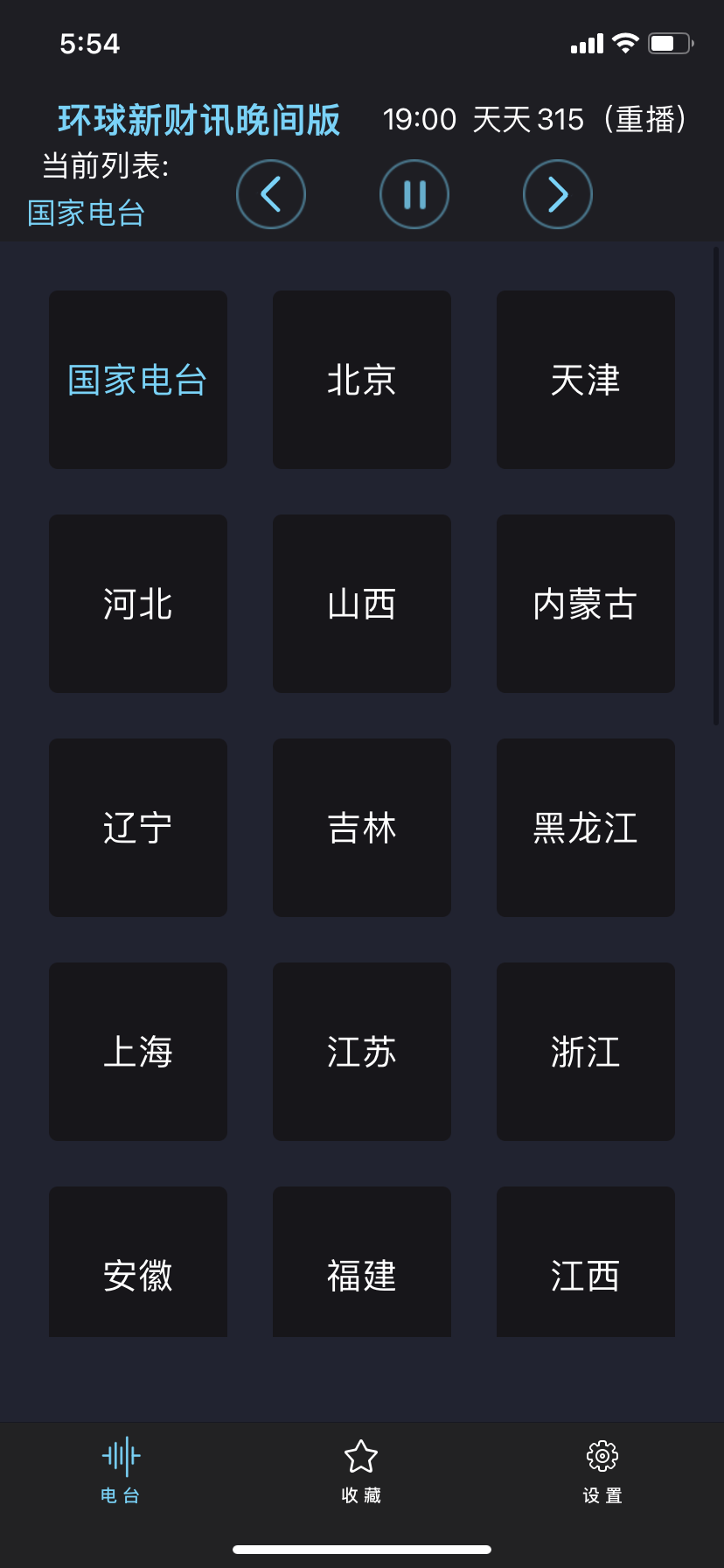The image size is (724, 1568).
Task: Select the 国家电台 category tile
Action: [138, 380]
